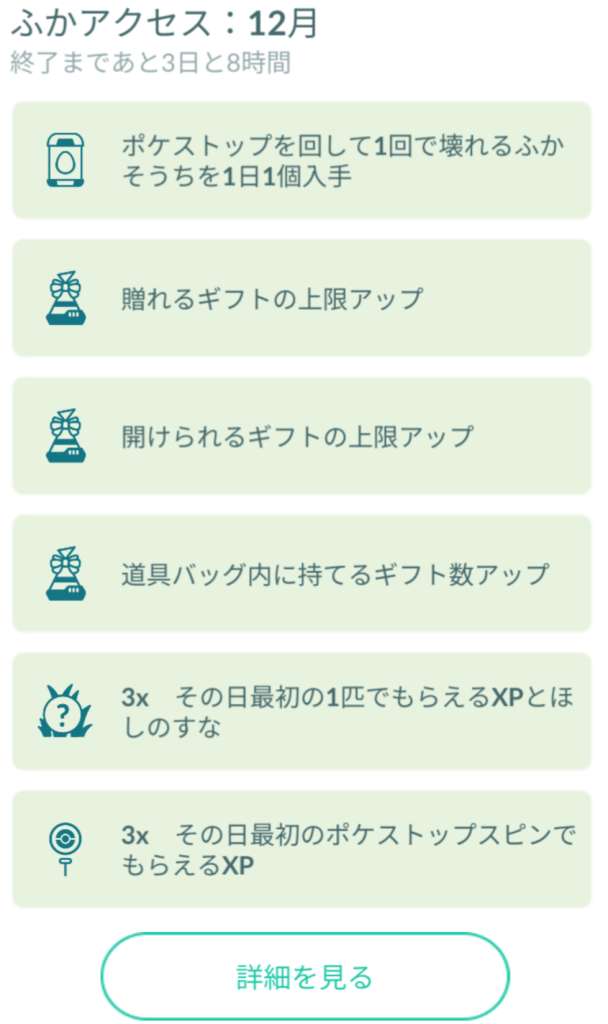Tap the 詳細を見る button
Screen dimensions: 608x1024
304,975
